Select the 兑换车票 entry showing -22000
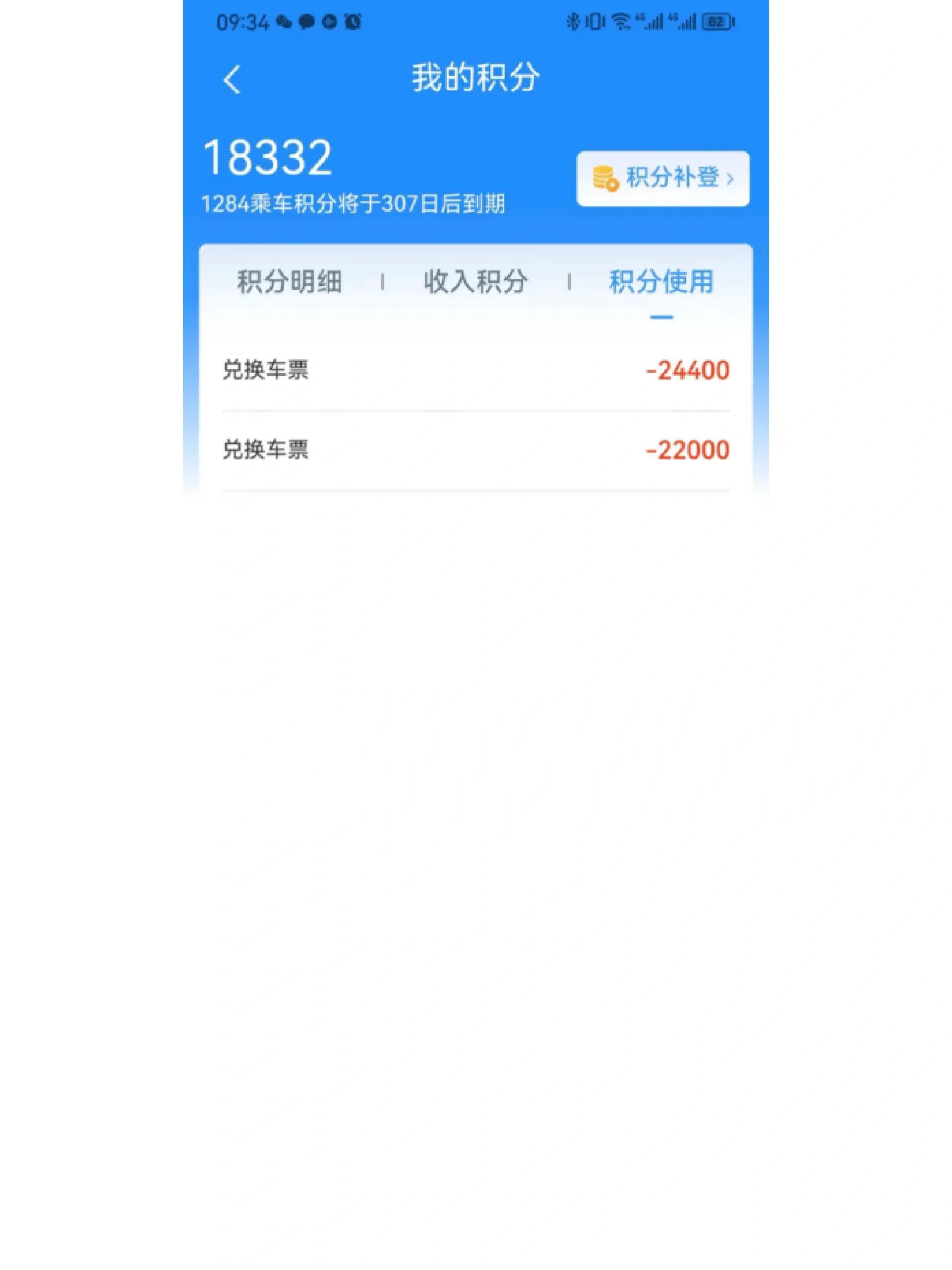This screenshot has height=1270, width=952. [x=475, y=450]
